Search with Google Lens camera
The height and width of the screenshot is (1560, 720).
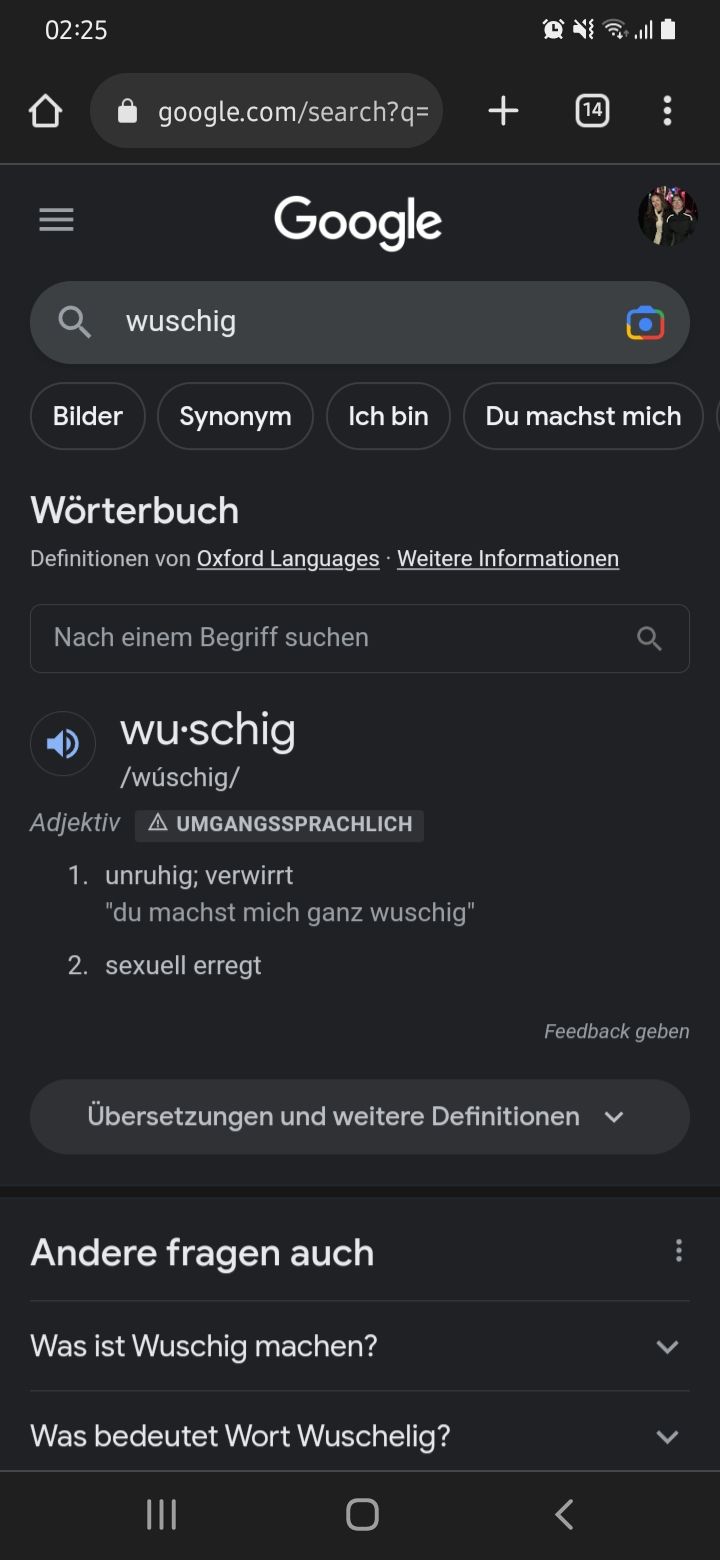pyautogui.click(x=645, y=323)
